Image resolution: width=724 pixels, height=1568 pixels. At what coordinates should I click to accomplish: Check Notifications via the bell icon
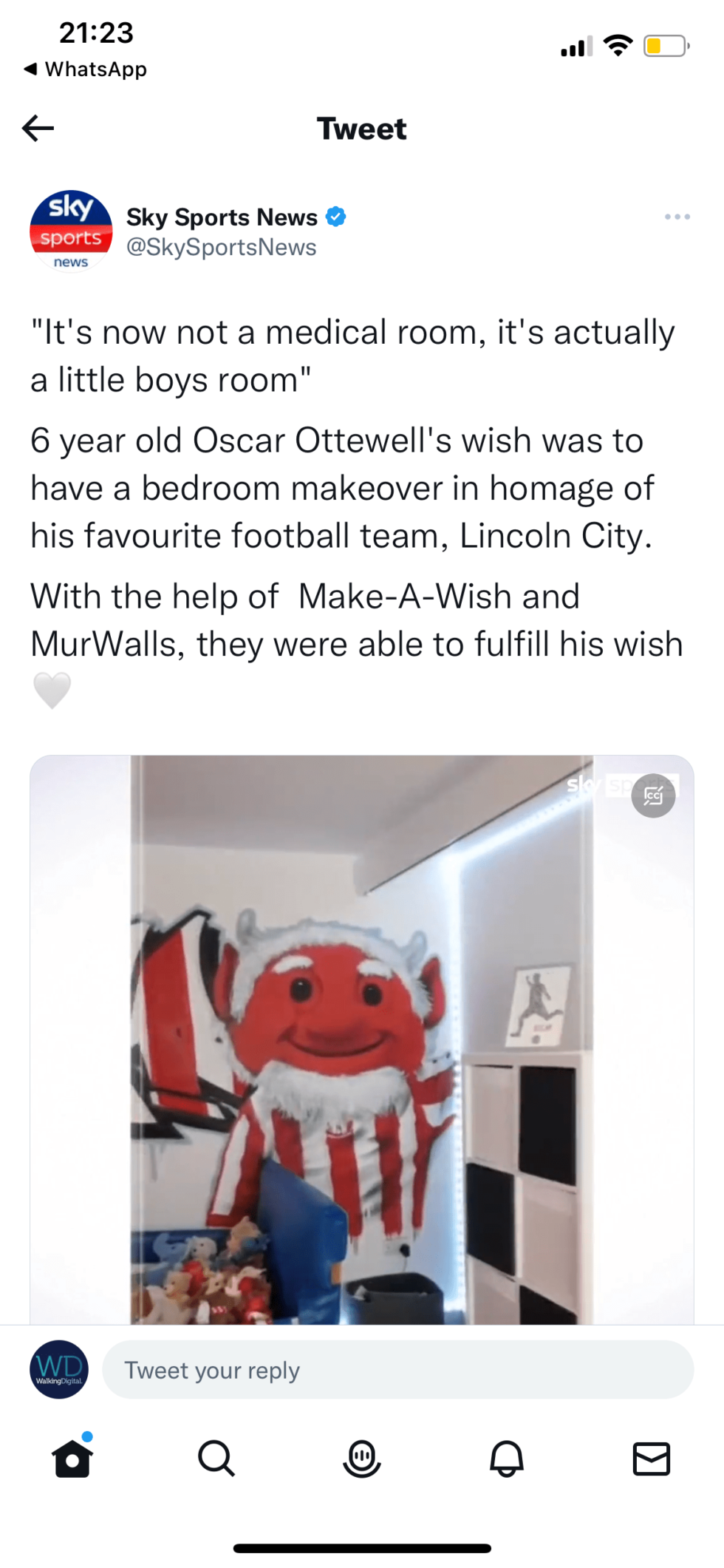click(507, 1459)
